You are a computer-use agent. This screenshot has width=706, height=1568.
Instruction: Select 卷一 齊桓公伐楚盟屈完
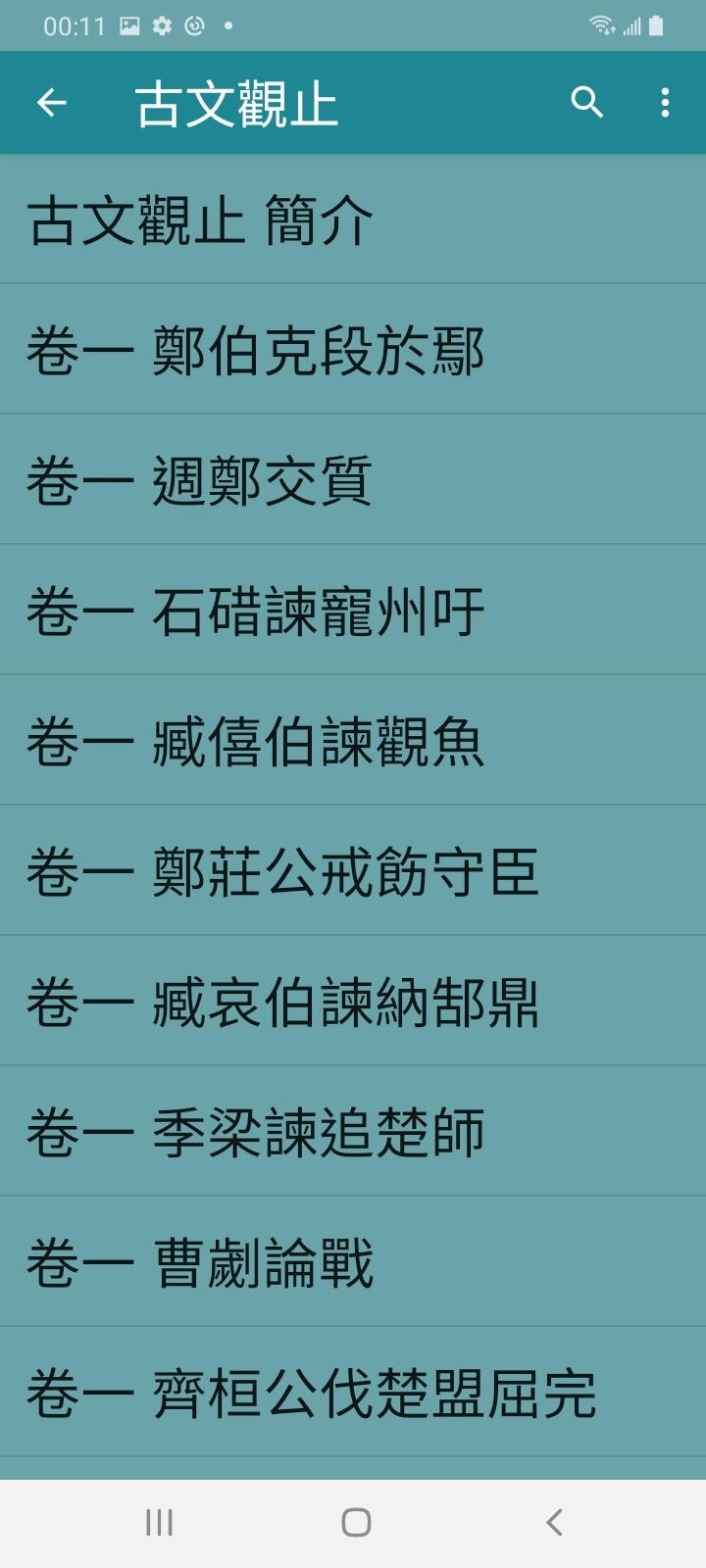tap(353, 1393)
